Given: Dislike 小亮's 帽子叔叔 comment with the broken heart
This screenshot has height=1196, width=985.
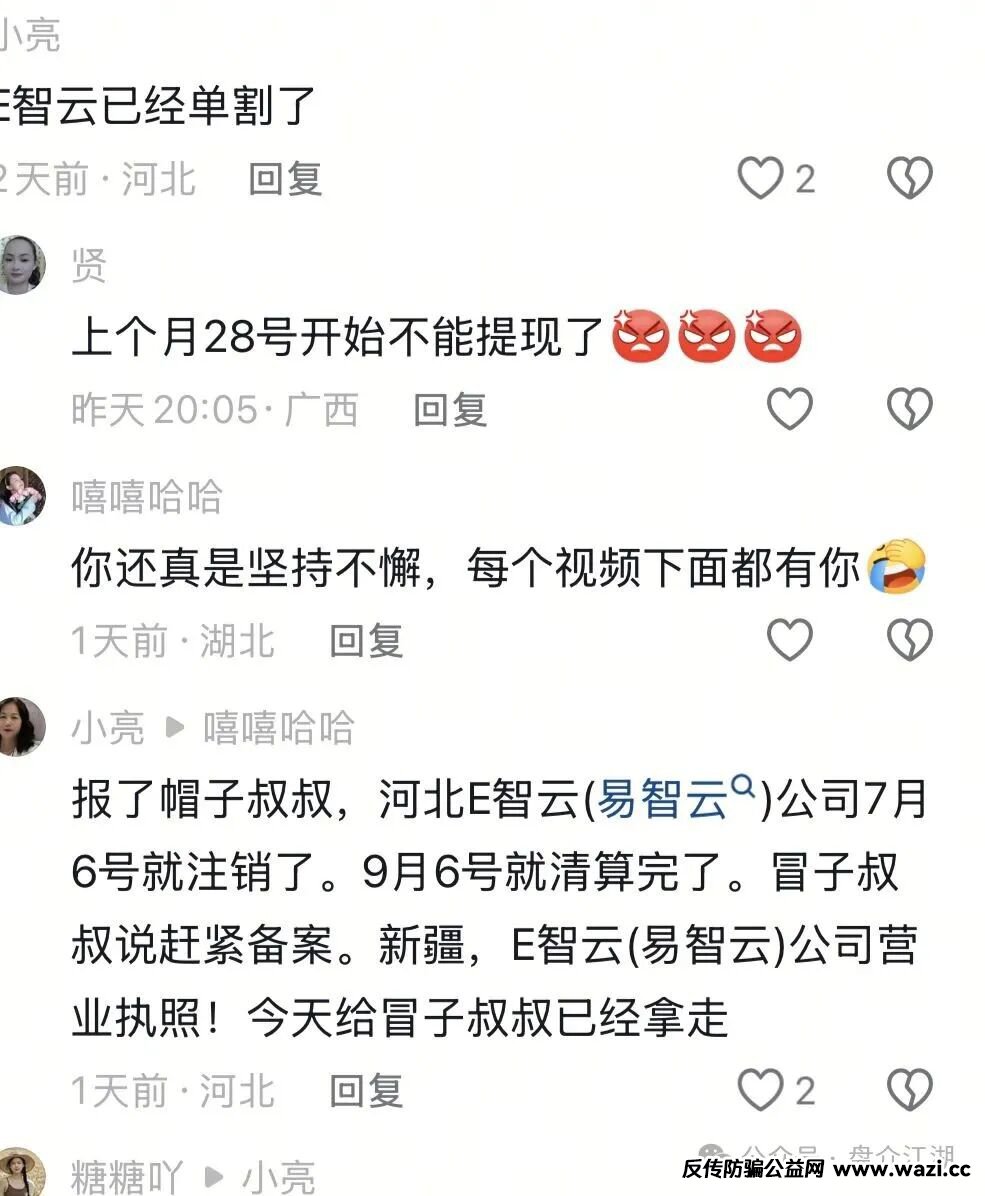Looking at the screenshot, I should click(910, 1090).
